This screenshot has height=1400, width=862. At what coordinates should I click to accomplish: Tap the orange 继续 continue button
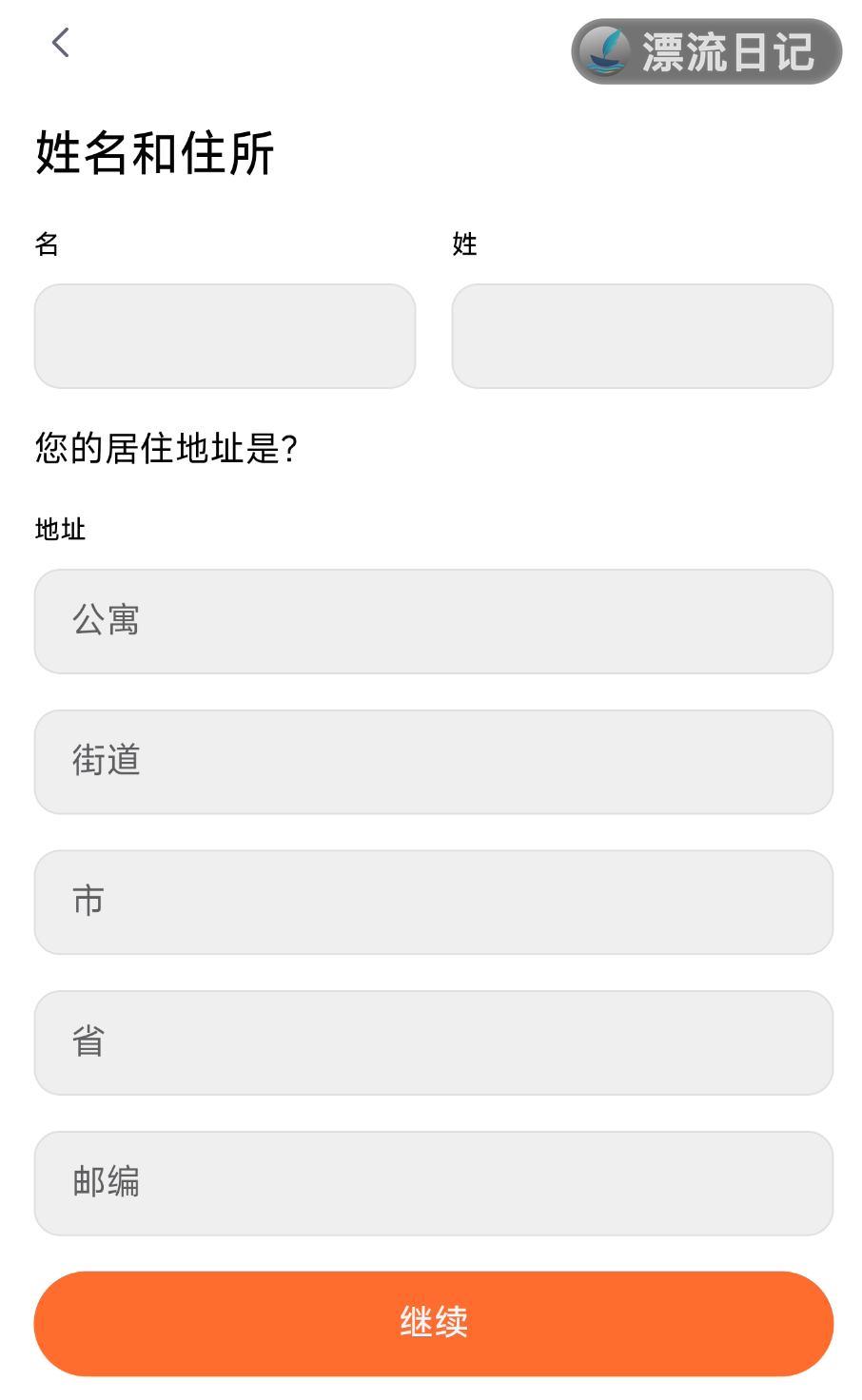coord(434,1324)
